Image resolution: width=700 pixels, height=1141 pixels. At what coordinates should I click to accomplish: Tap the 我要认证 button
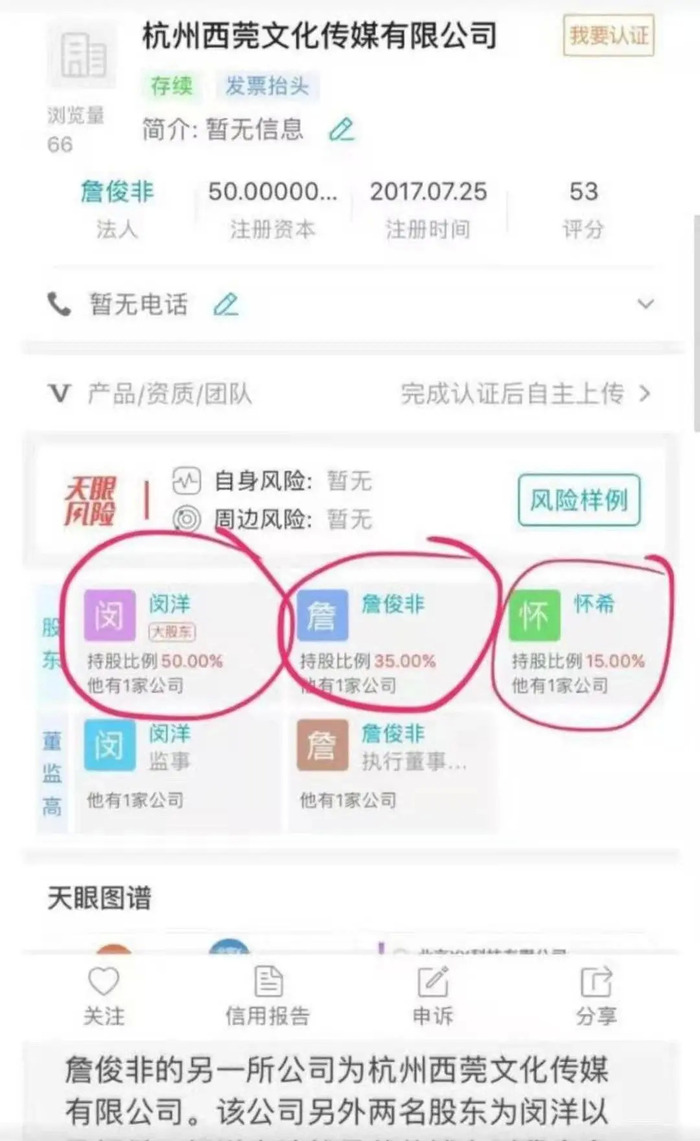[608, 35]
